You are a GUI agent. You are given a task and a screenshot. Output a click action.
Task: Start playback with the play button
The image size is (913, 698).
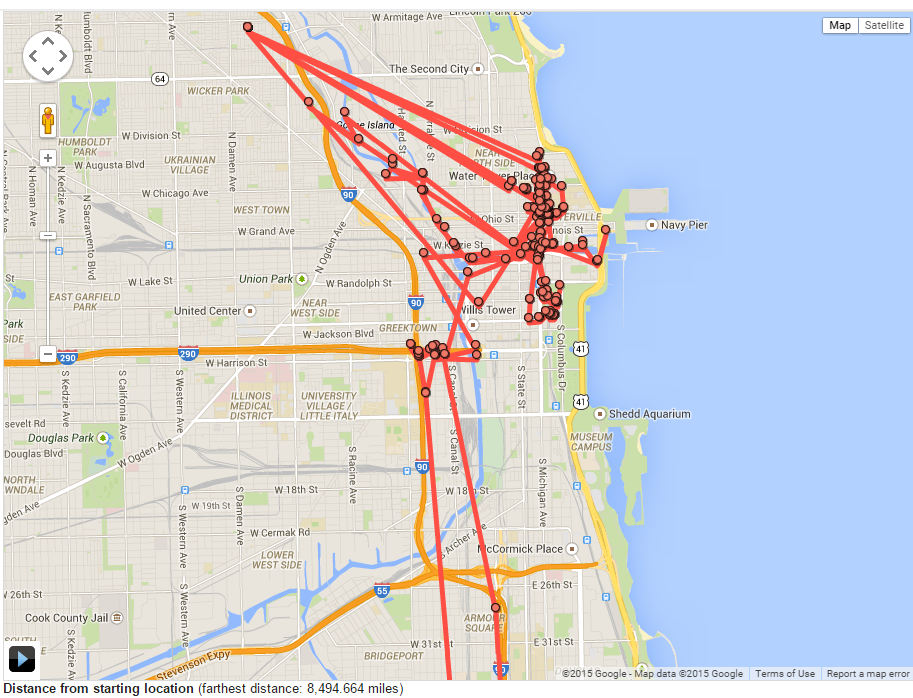22,658
